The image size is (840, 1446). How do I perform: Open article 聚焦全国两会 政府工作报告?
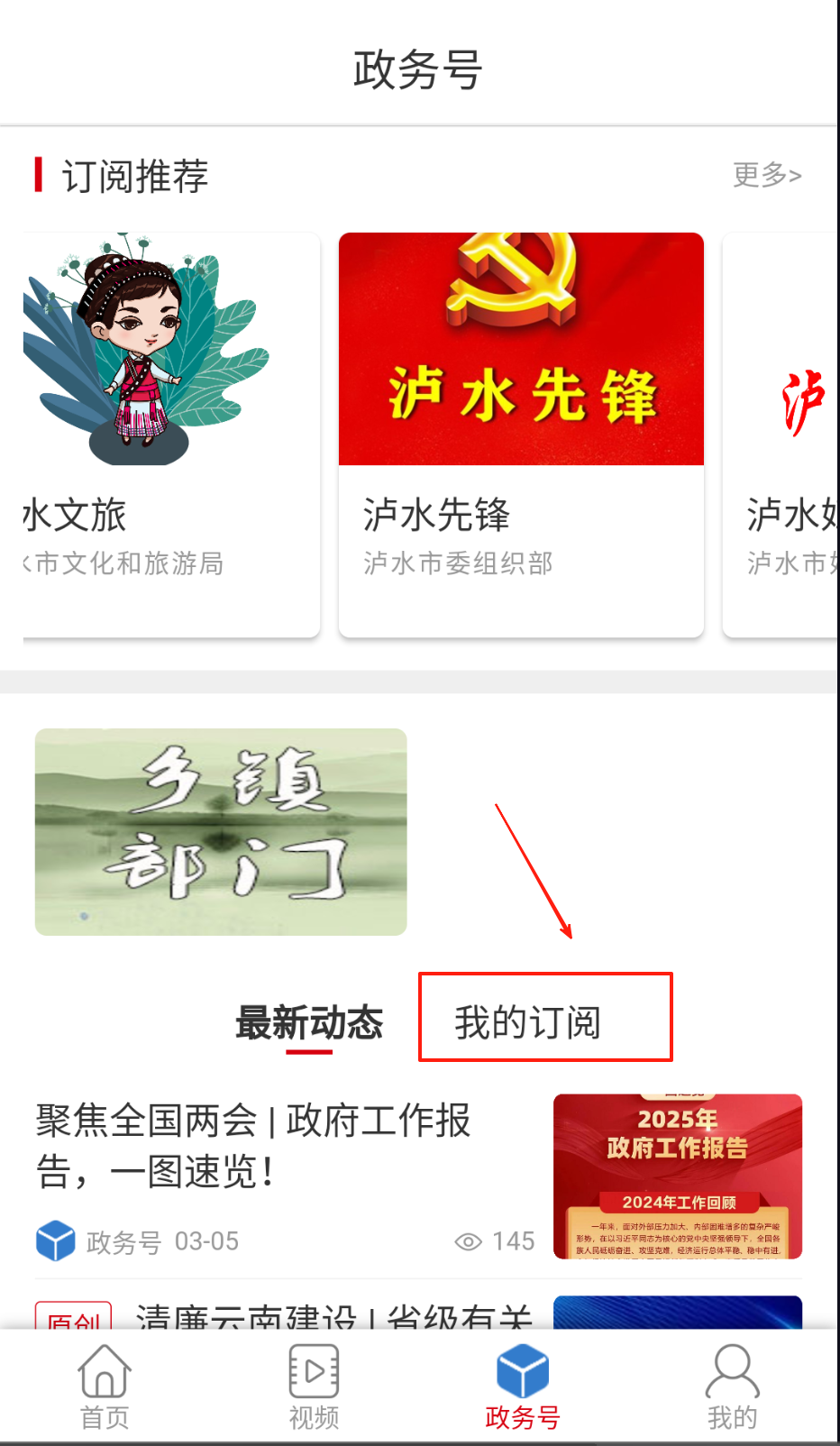(x=270, y=1145)
